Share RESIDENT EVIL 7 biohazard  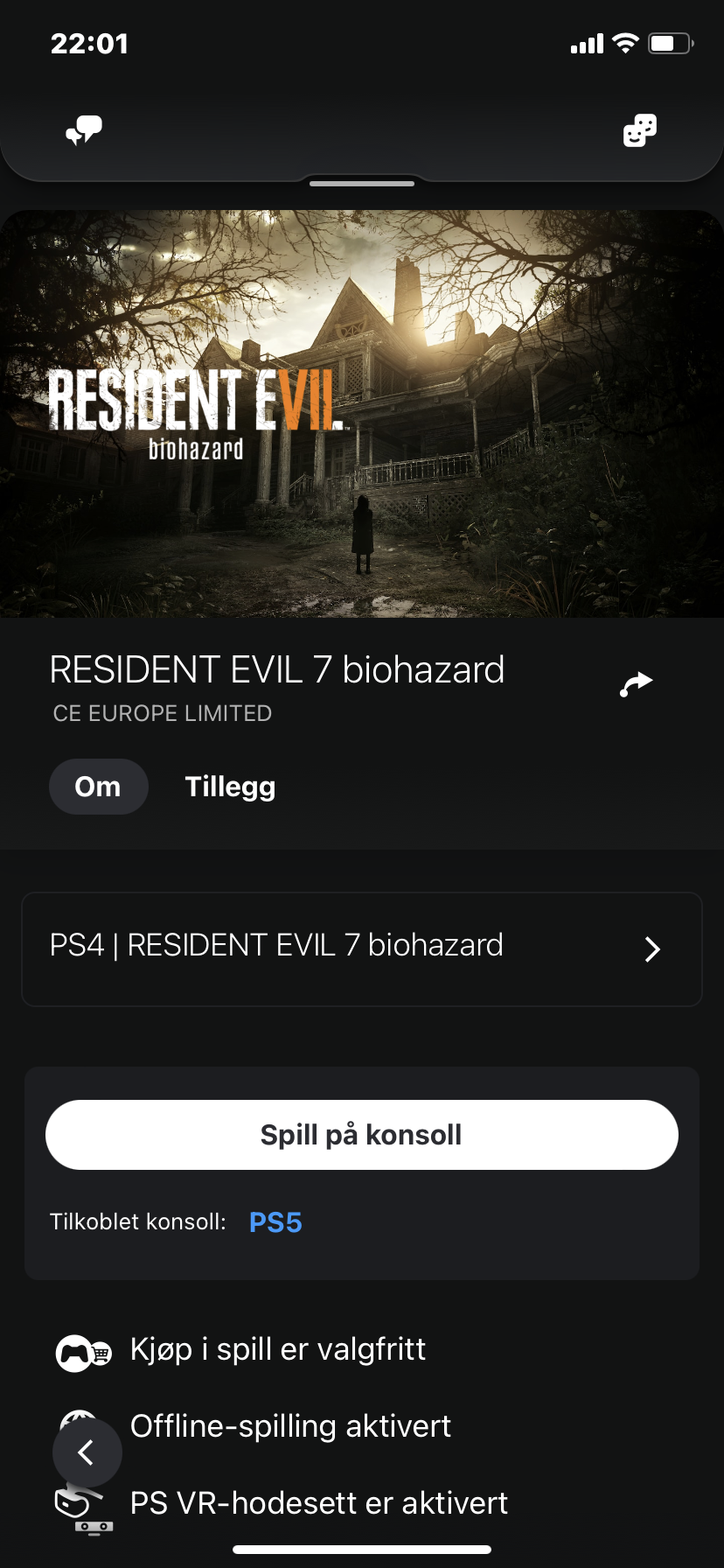point(637,684)
